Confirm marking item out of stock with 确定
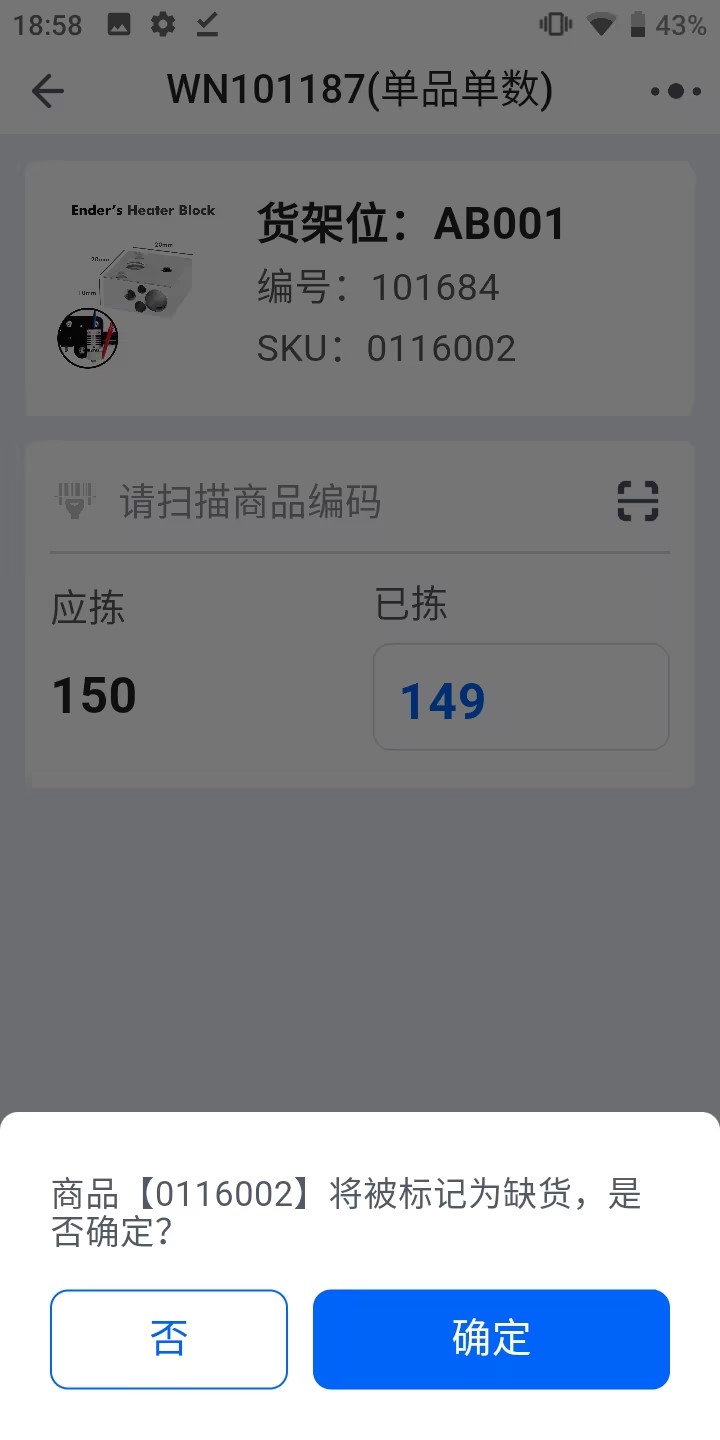The width and height of the screenshot is (720, 1440). click(491, 1339)
